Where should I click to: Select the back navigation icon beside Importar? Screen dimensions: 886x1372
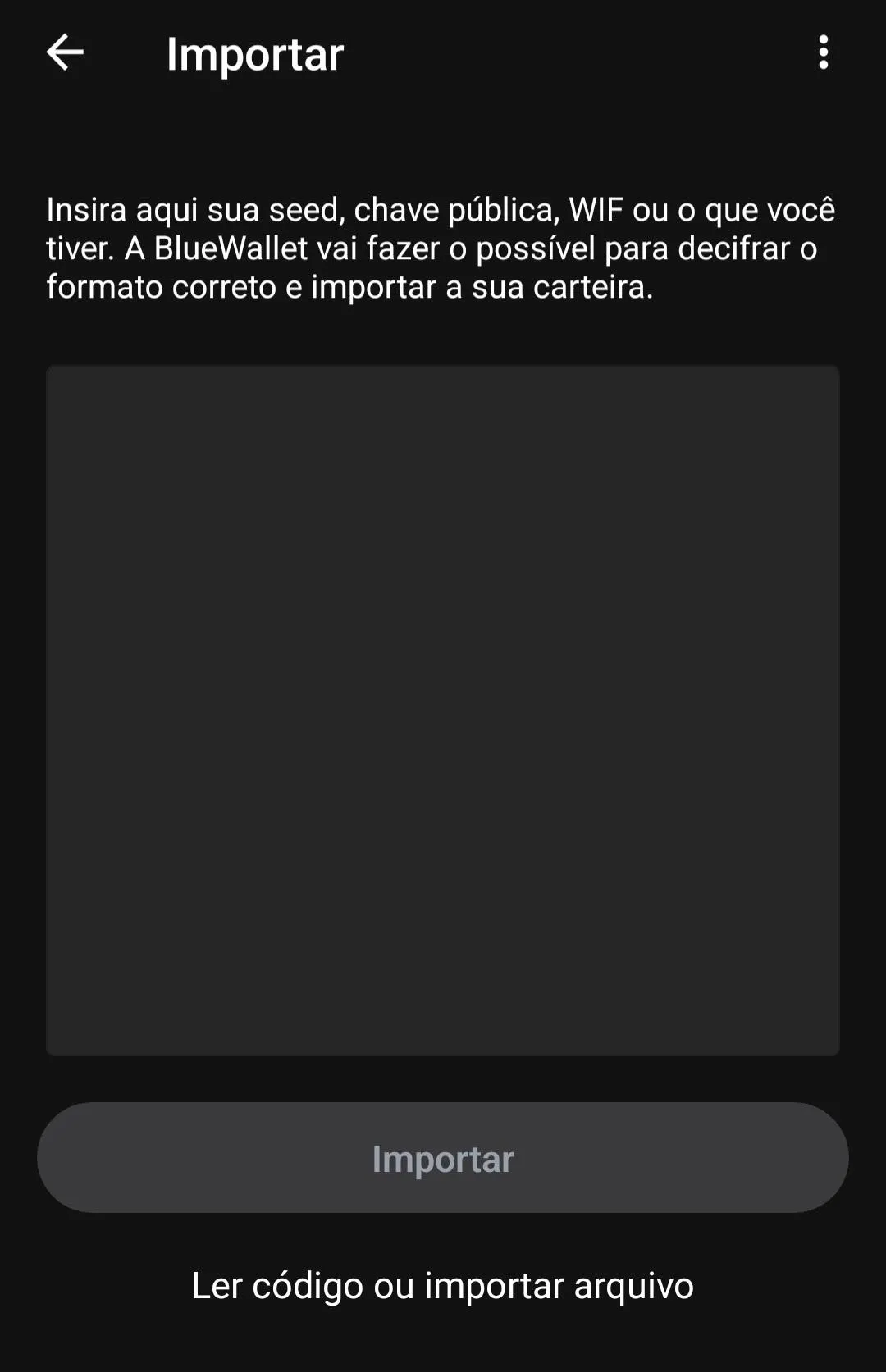(x=66, y=53)
